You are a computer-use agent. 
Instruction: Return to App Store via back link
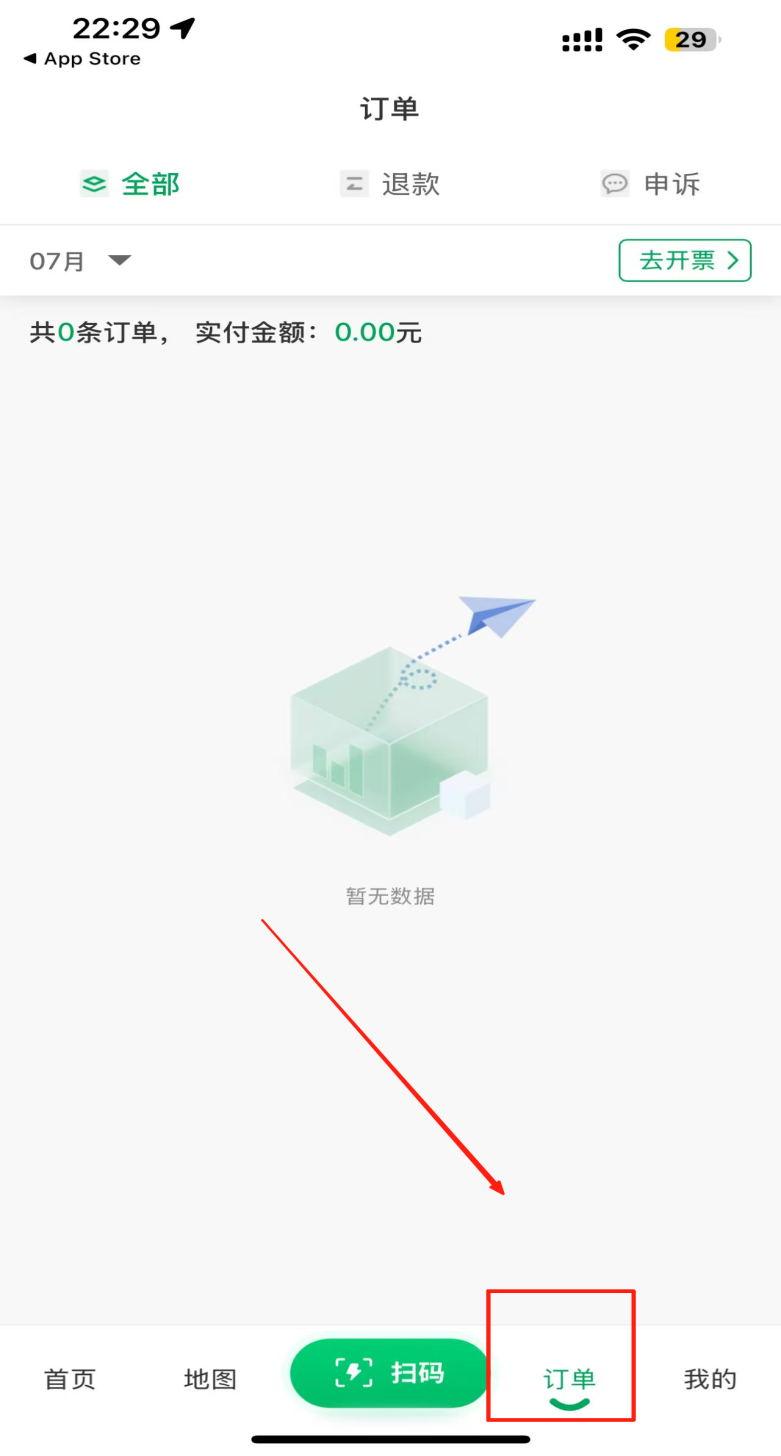pos(82,59)
